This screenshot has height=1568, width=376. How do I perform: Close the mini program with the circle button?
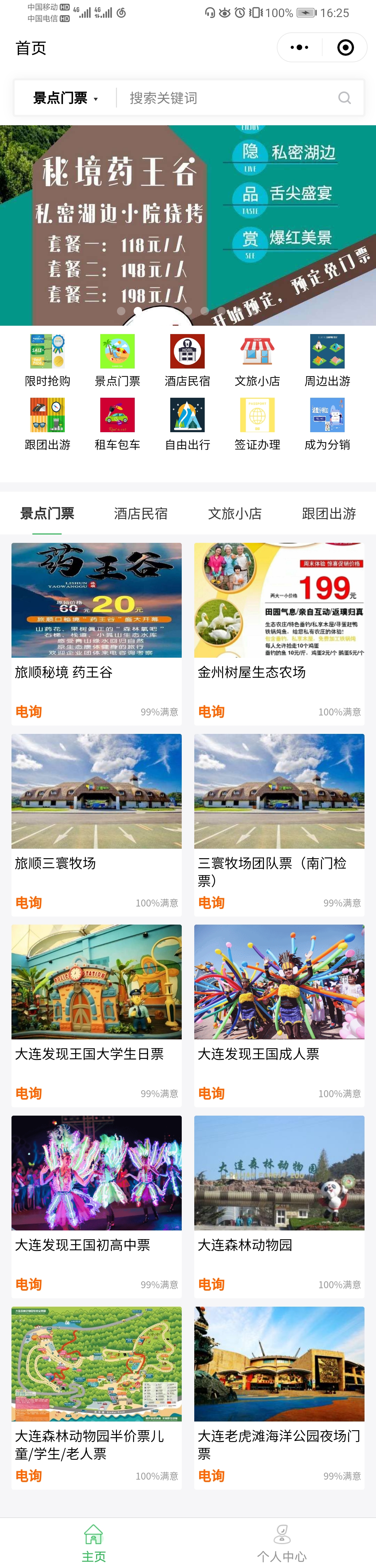[x=345, y=47]
